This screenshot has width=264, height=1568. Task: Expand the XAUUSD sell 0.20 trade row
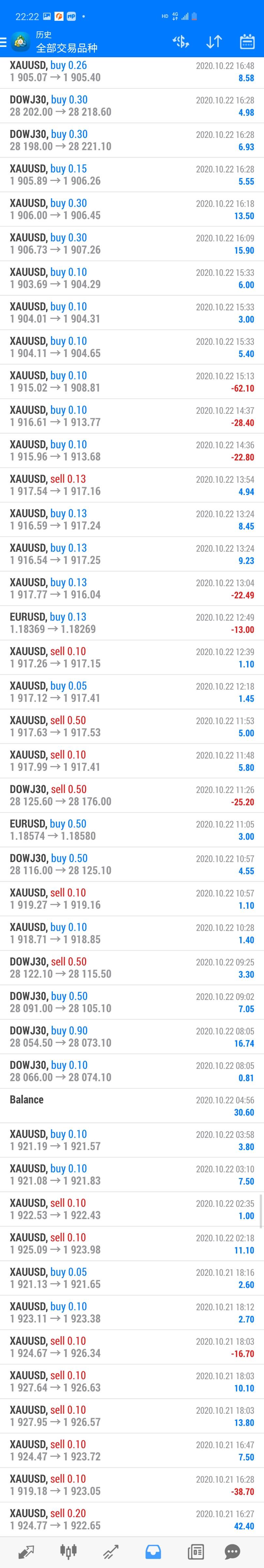coord(132,1519)
